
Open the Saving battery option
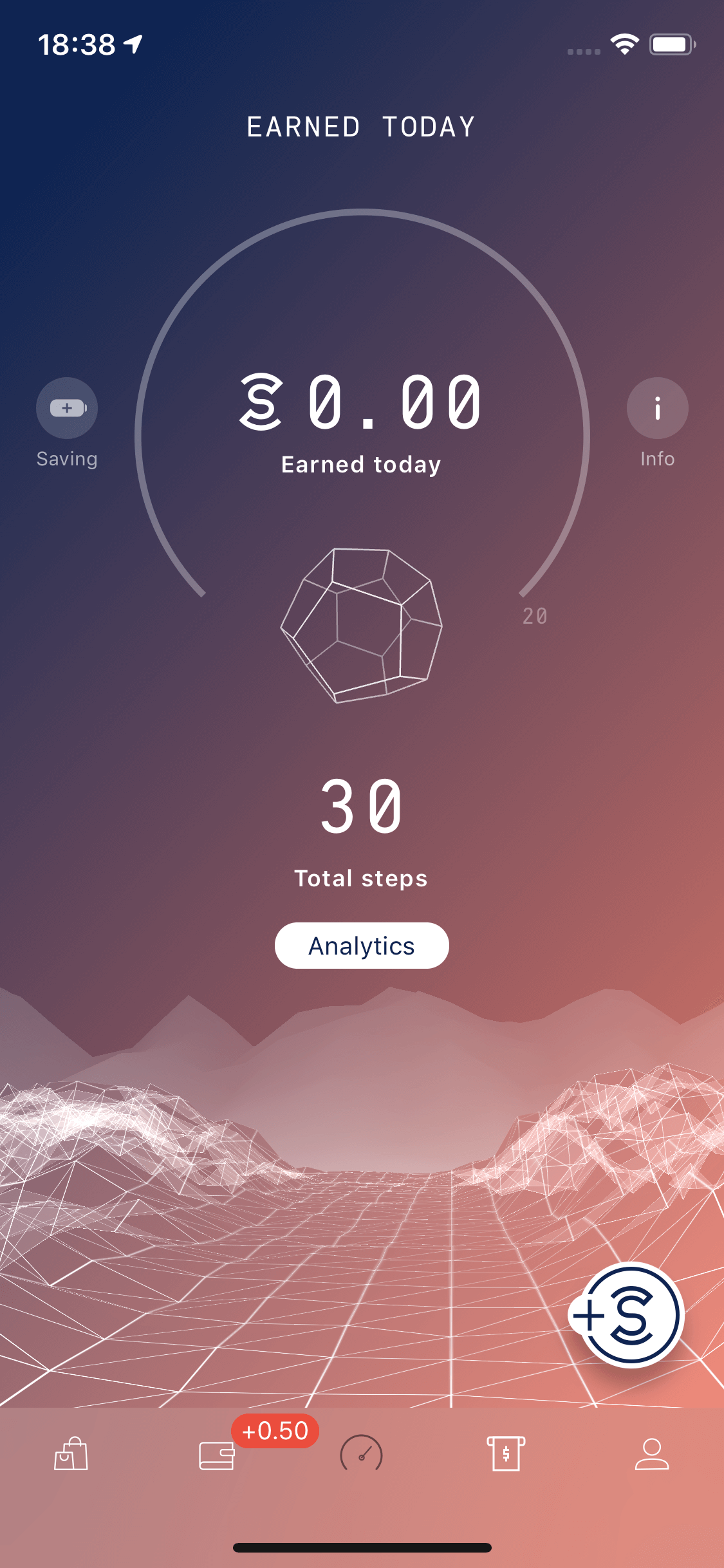(x=67, y=408)
